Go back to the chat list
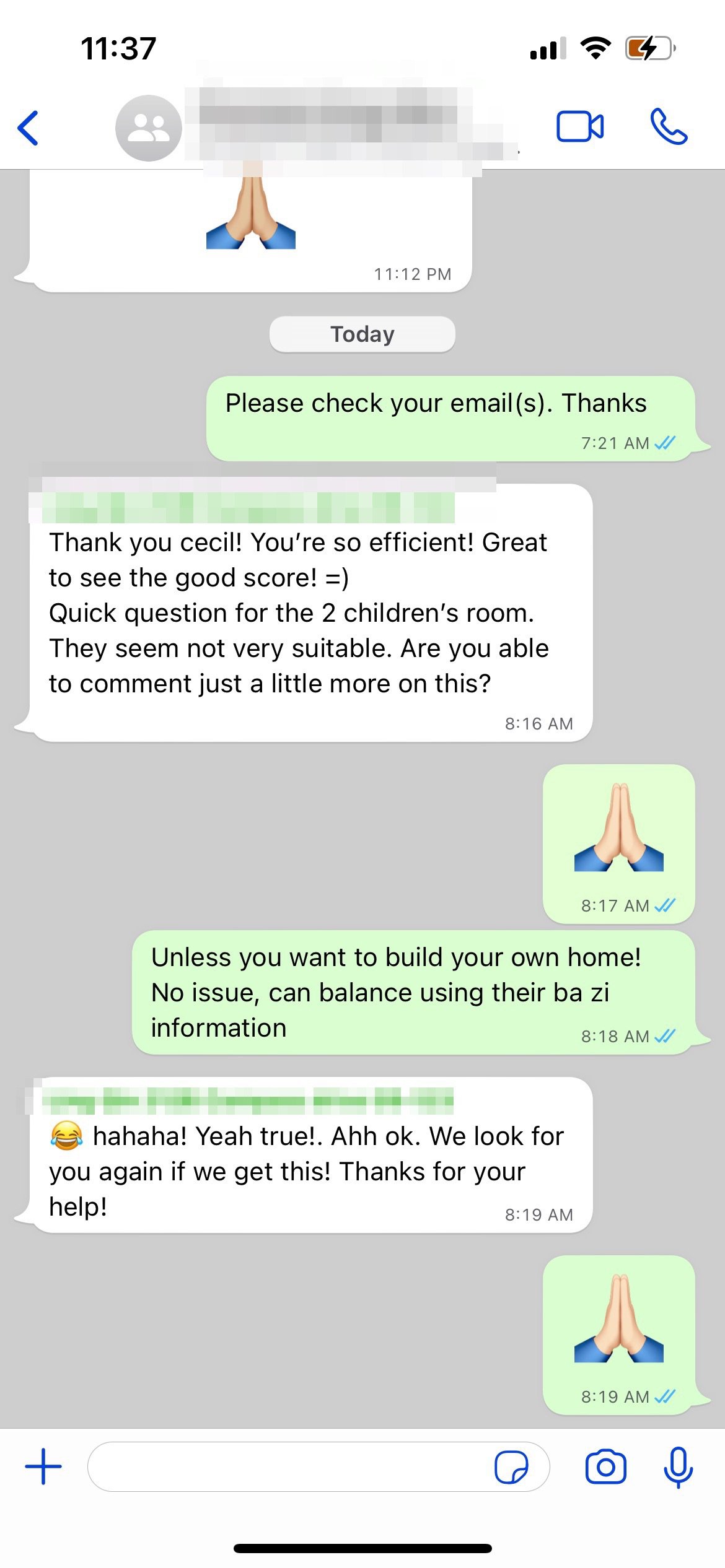 (29, 128)
